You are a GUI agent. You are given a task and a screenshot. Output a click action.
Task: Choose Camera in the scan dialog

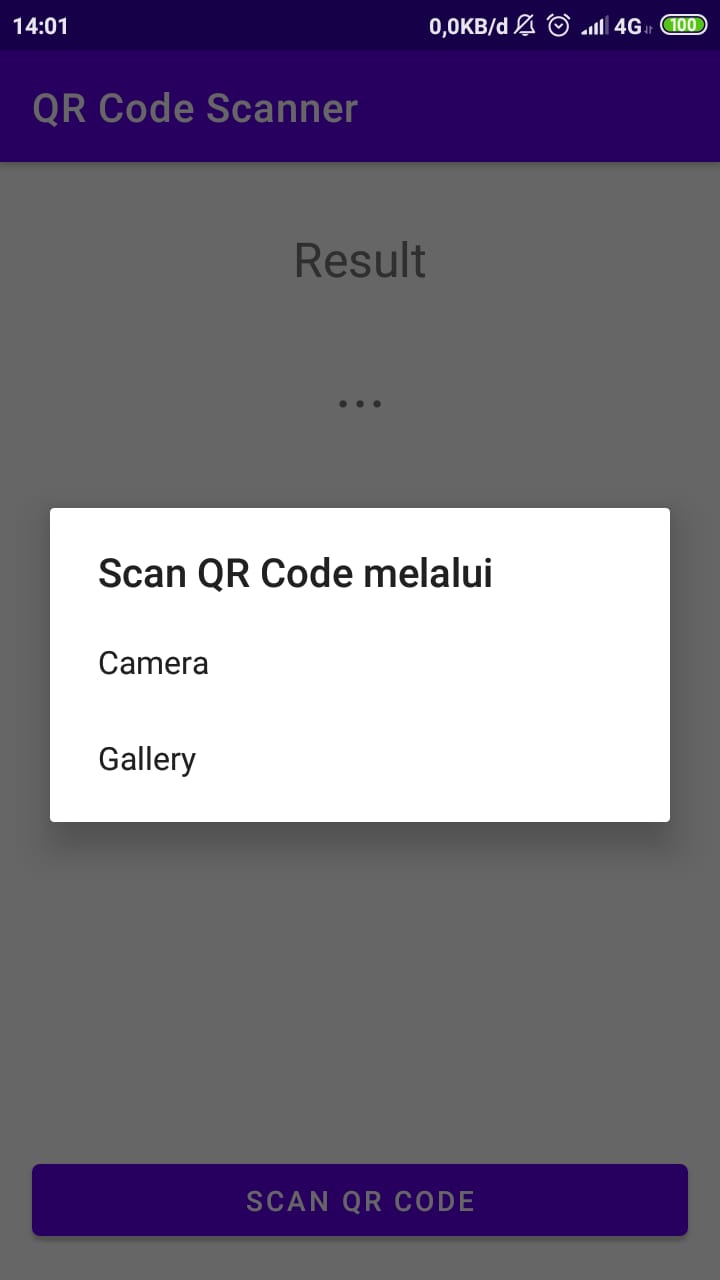(153, 662)
